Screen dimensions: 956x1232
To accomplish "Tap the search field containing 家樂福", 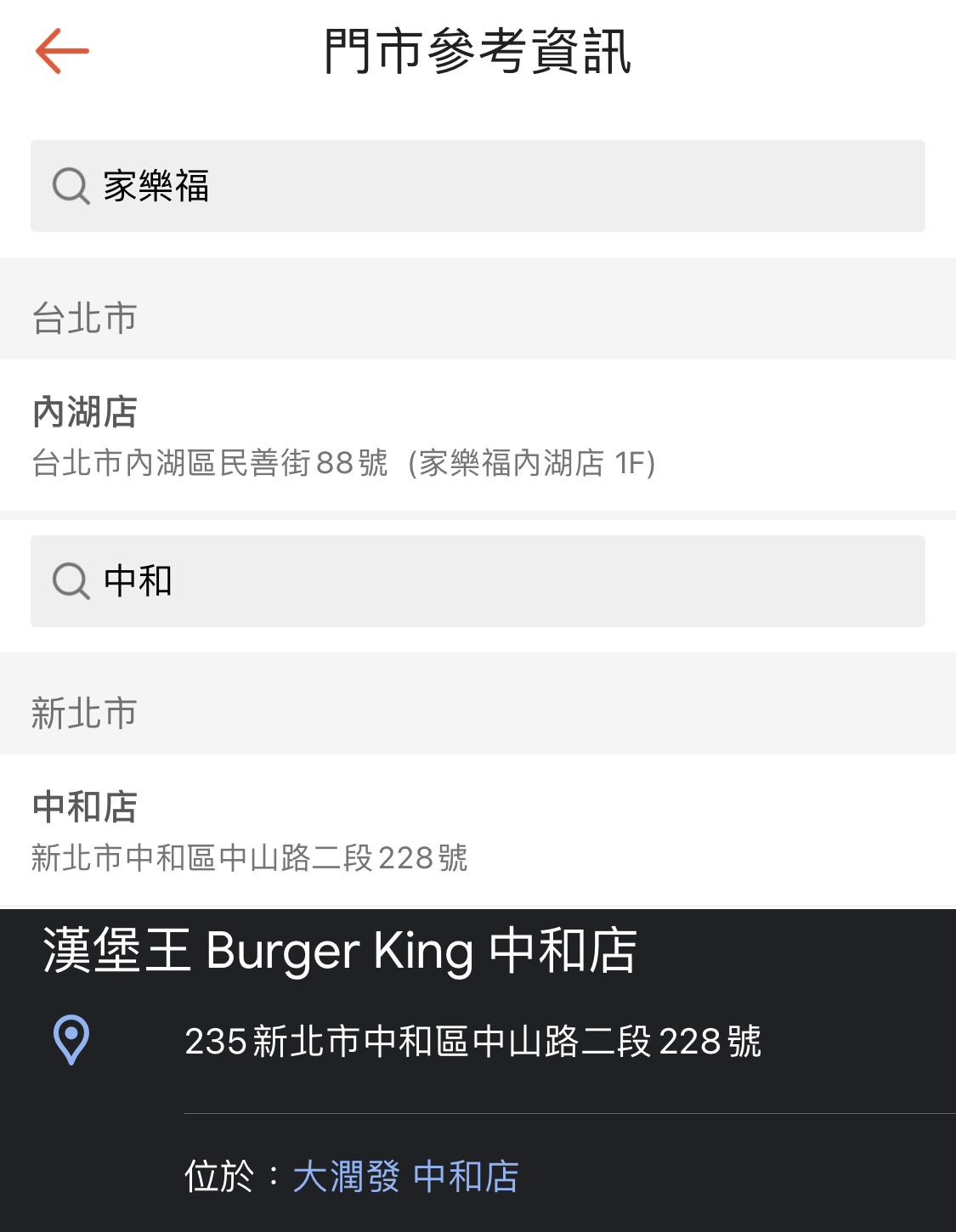I will (478, 186).
